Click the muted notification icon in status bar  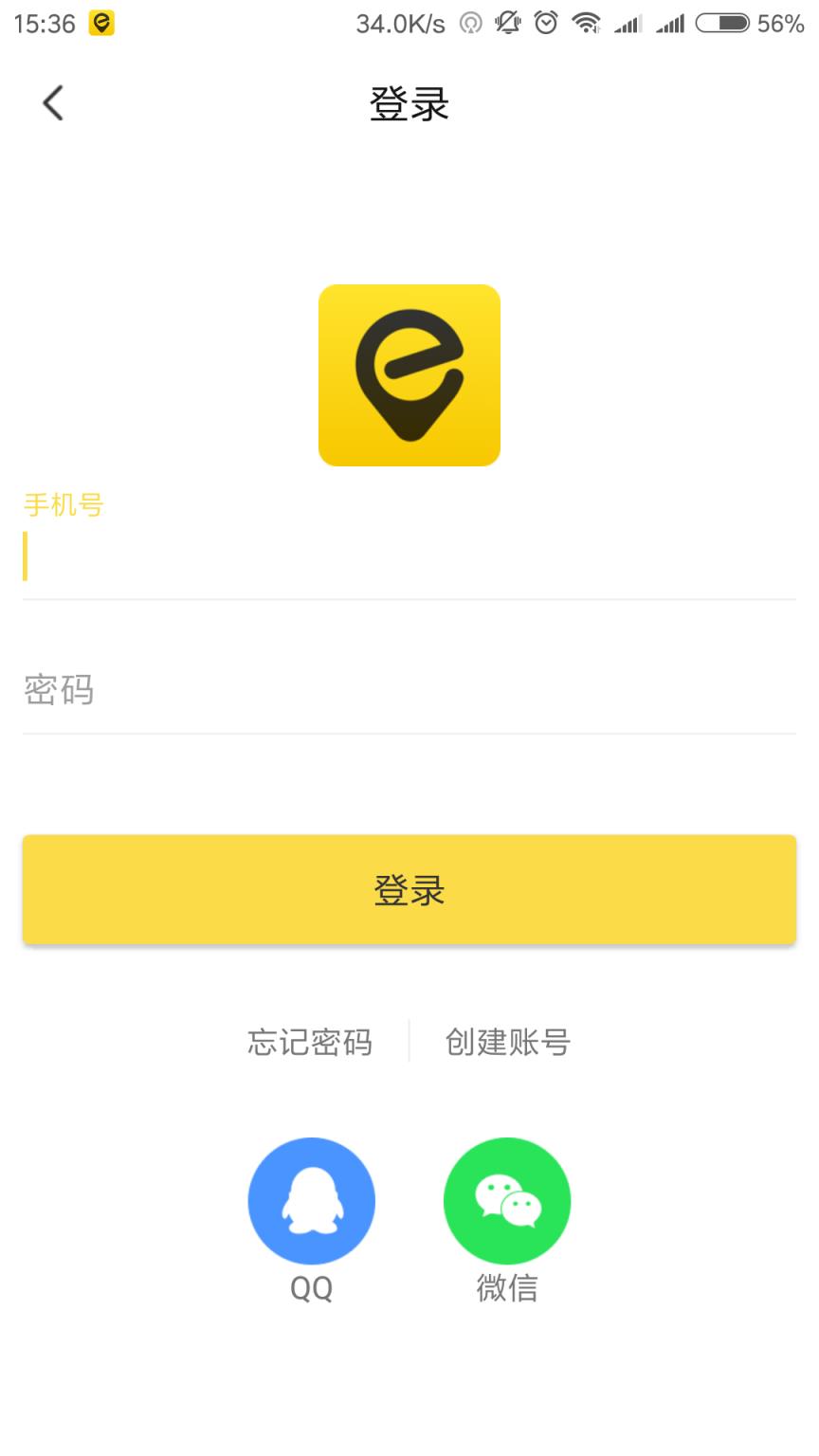[x=508, y=23]
